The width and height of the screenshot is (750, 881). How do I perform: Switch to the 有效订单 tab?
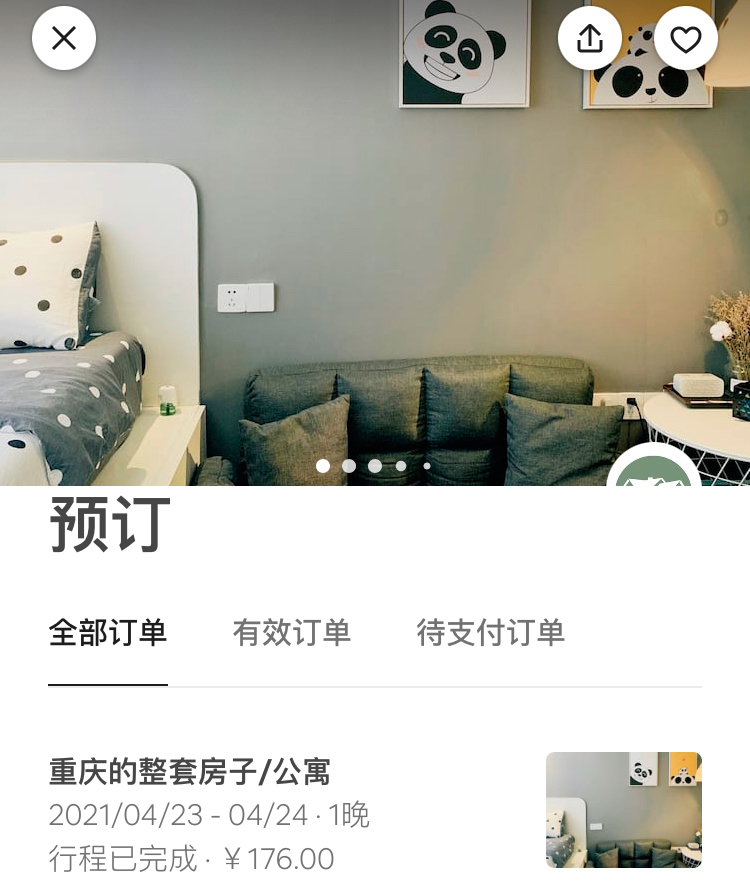292,632
